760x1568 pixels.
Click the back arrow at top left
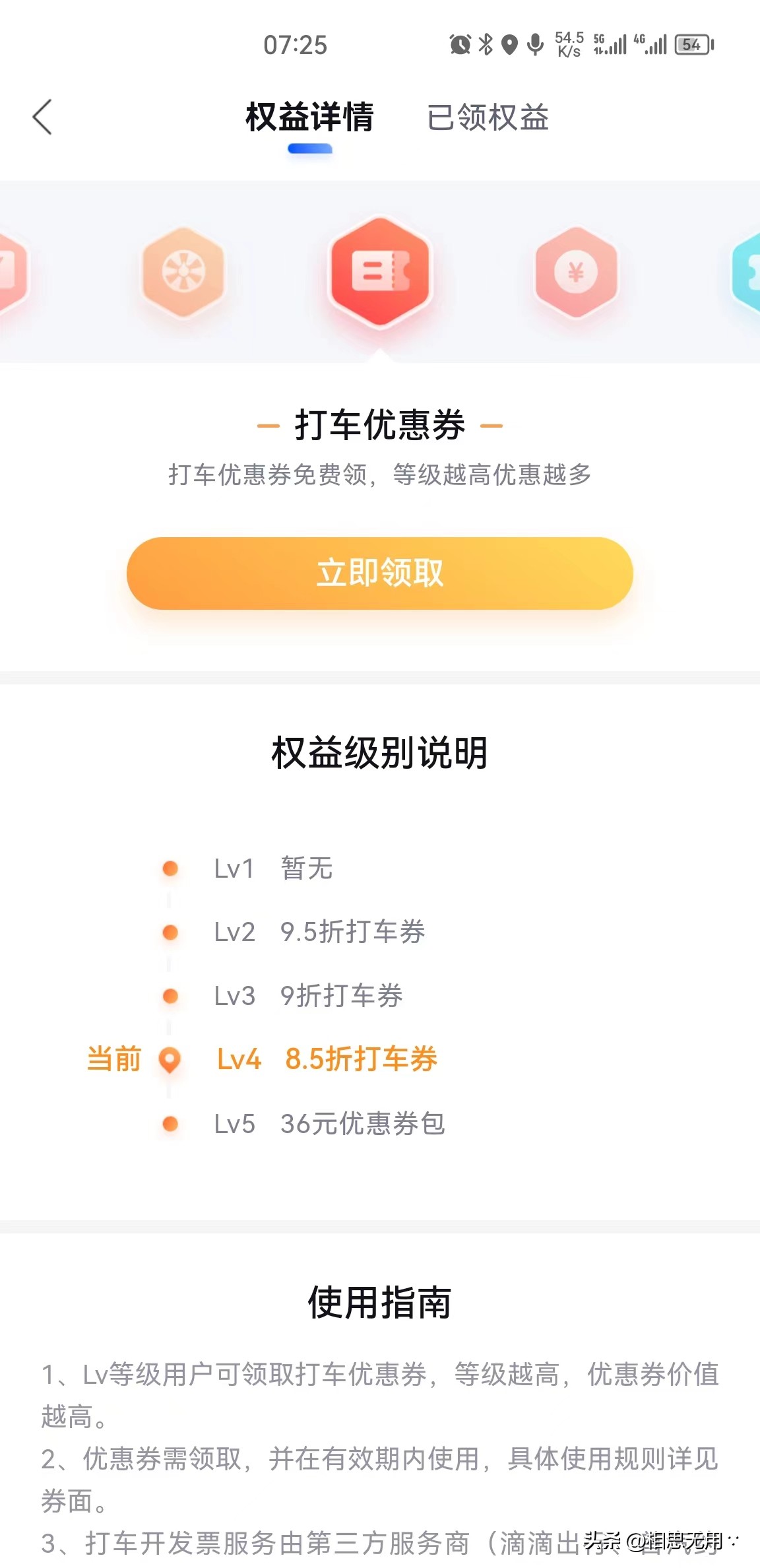tap(42, 117)
